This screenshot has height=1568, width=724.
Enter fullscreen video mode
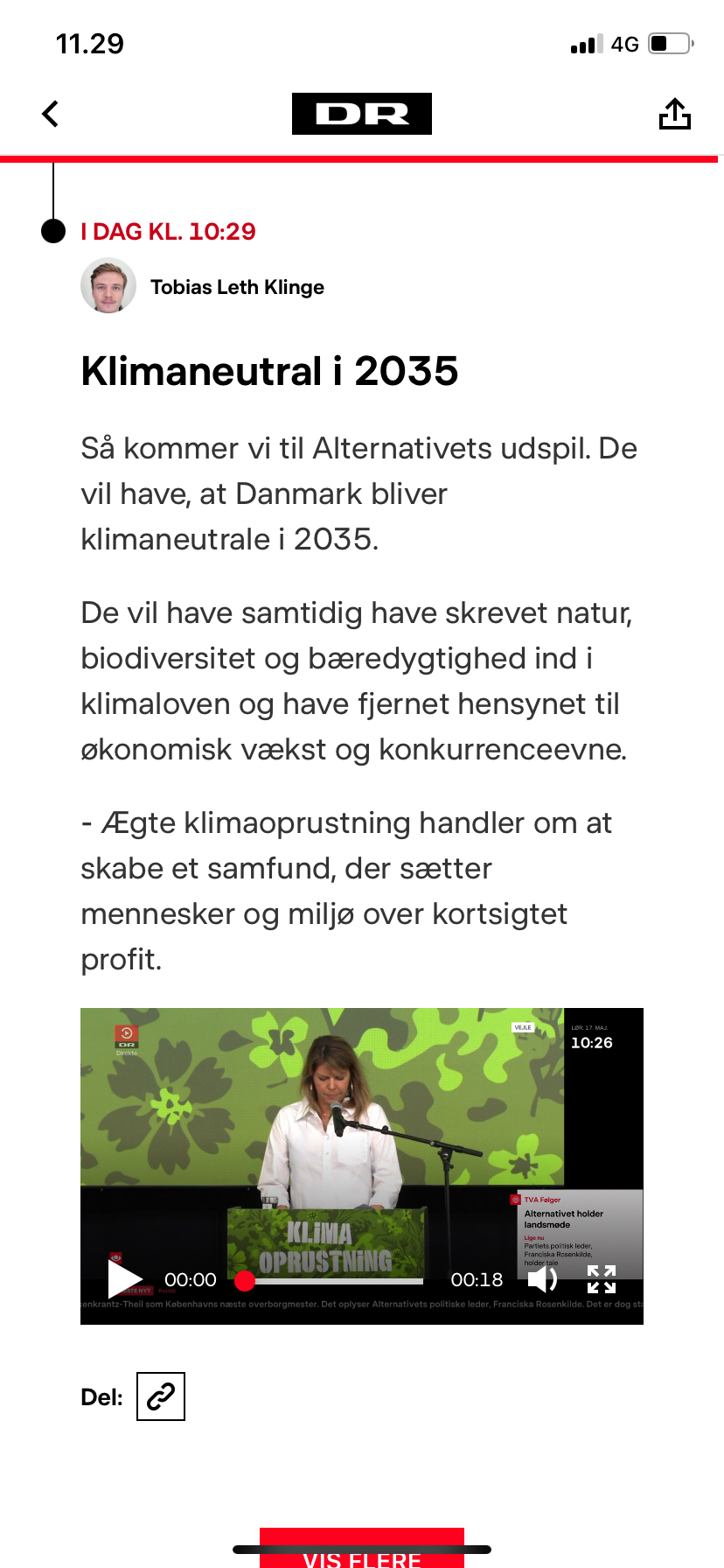pyautogui.click(x=602, y=1279)
